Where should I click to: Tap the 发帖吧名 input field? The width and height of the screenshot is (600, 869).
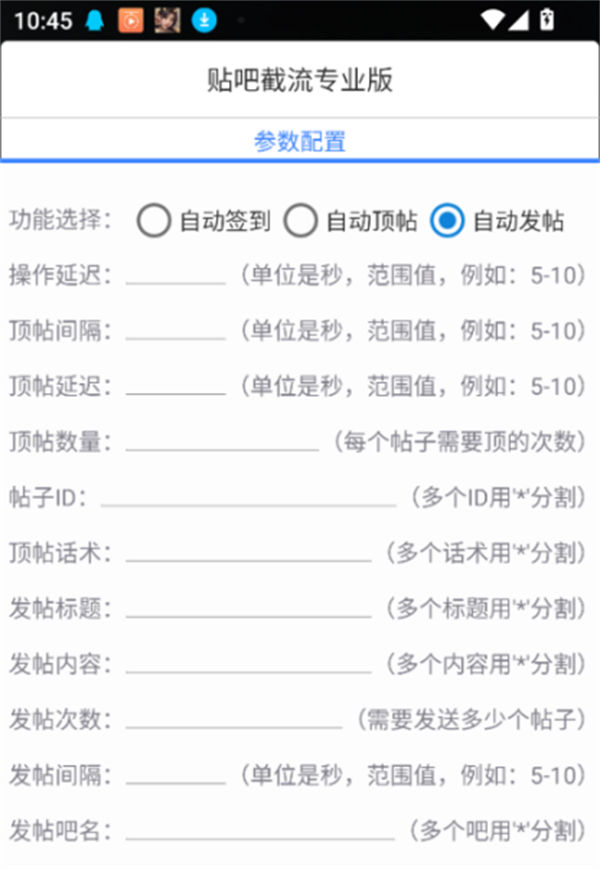(260, 829)
